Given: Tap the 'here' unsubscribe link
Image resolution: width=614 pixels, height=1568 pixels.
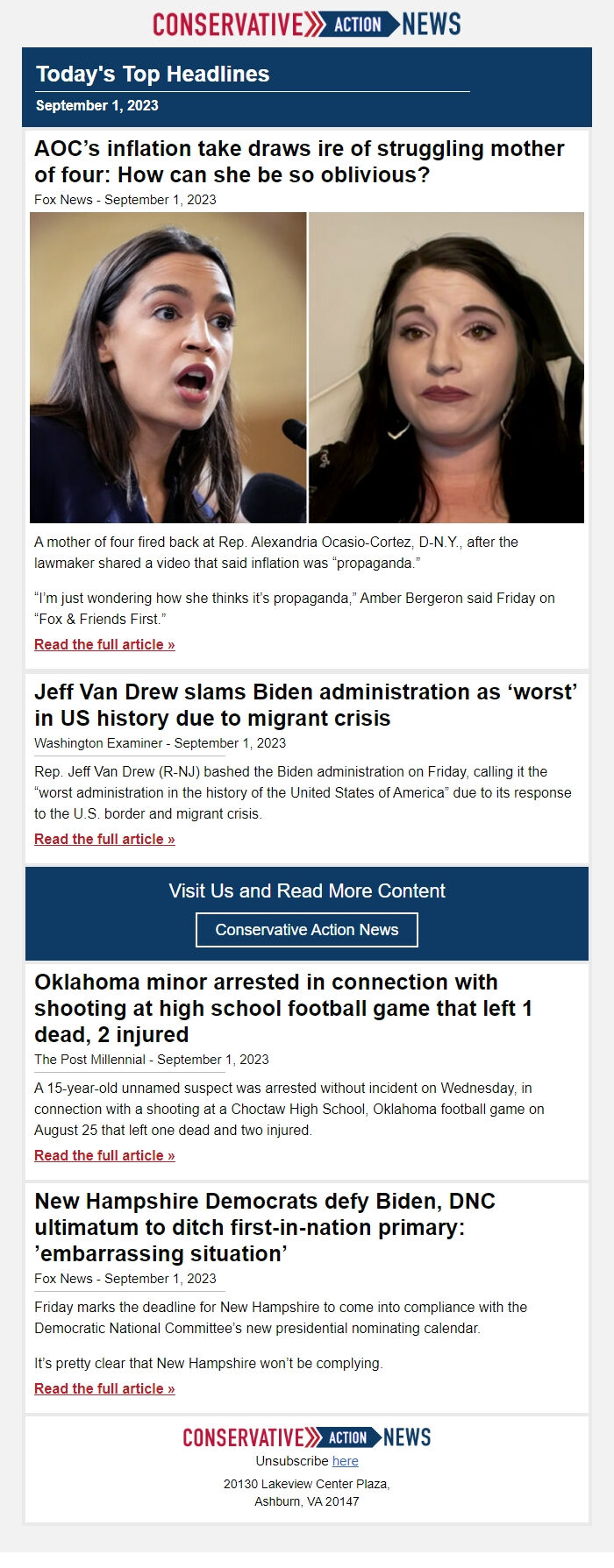Looking at the screenshot, I should [345, 1461].
